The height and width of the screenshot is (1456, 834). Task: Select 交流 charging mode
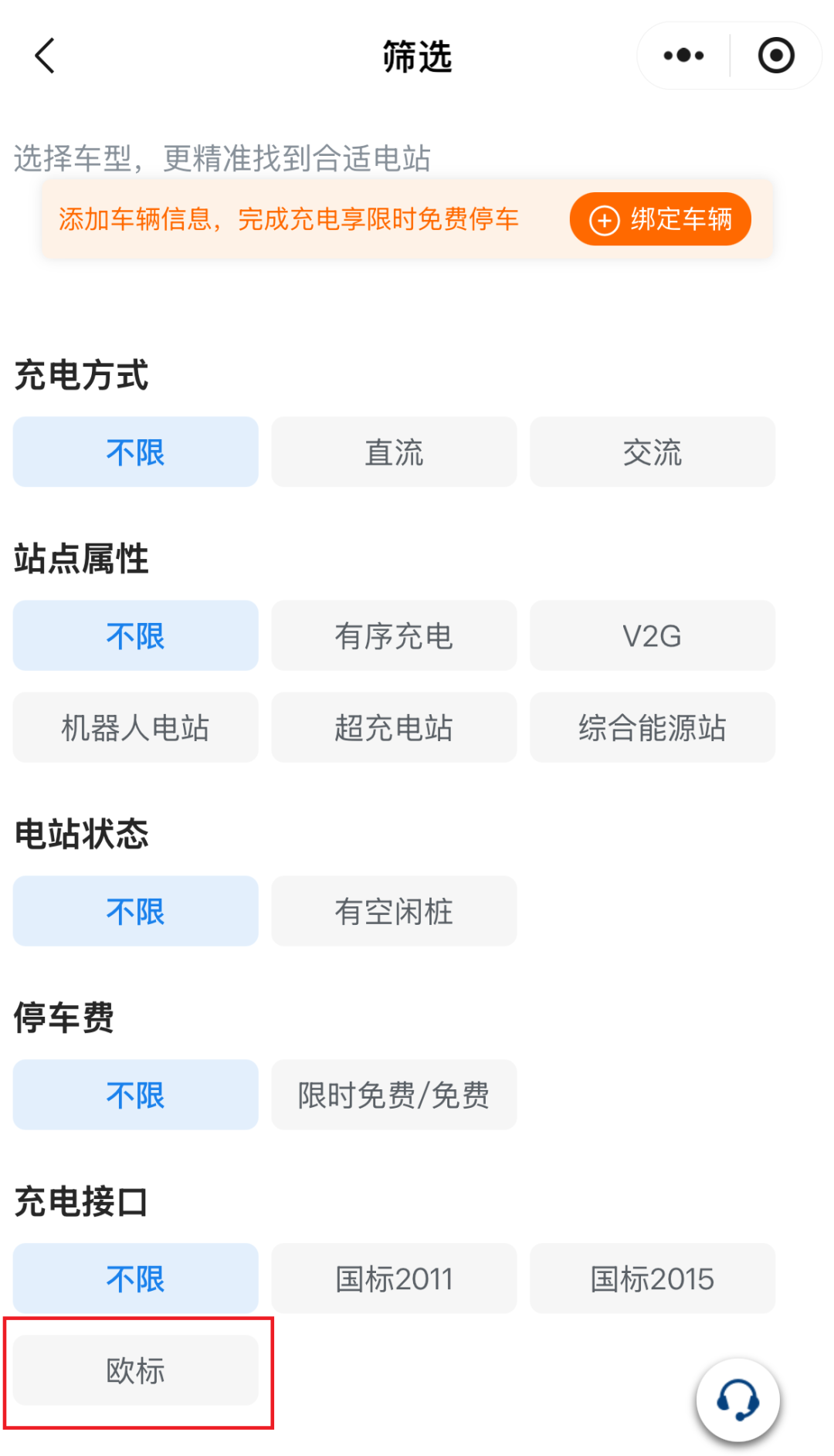coord(653,452)
